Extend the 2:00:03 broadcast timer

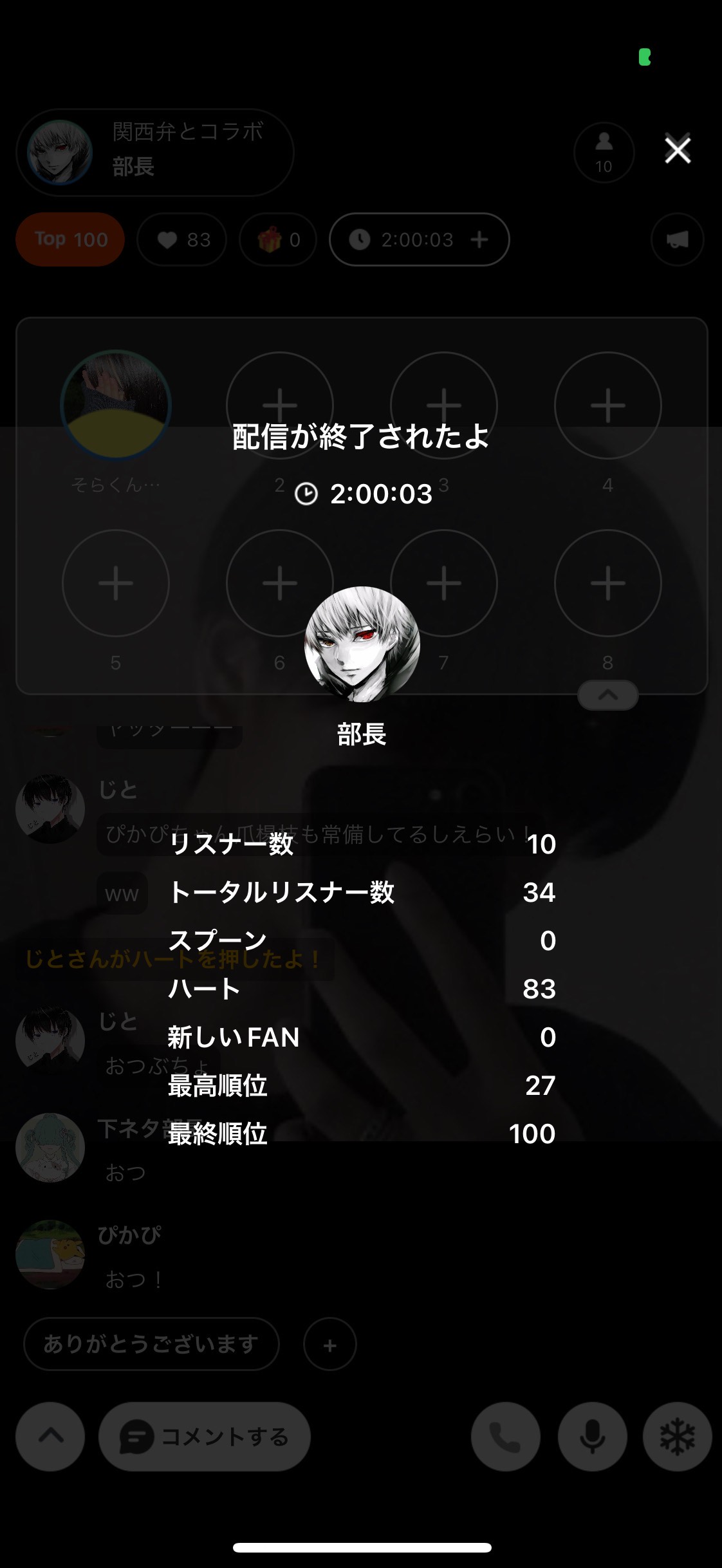[x=479, y=239]
